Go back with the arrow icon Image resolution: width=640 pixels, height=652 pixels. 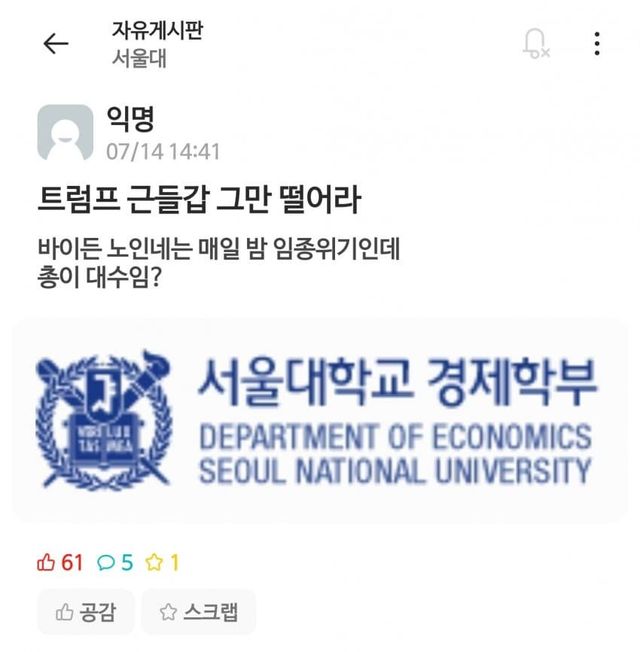(55, 43)
